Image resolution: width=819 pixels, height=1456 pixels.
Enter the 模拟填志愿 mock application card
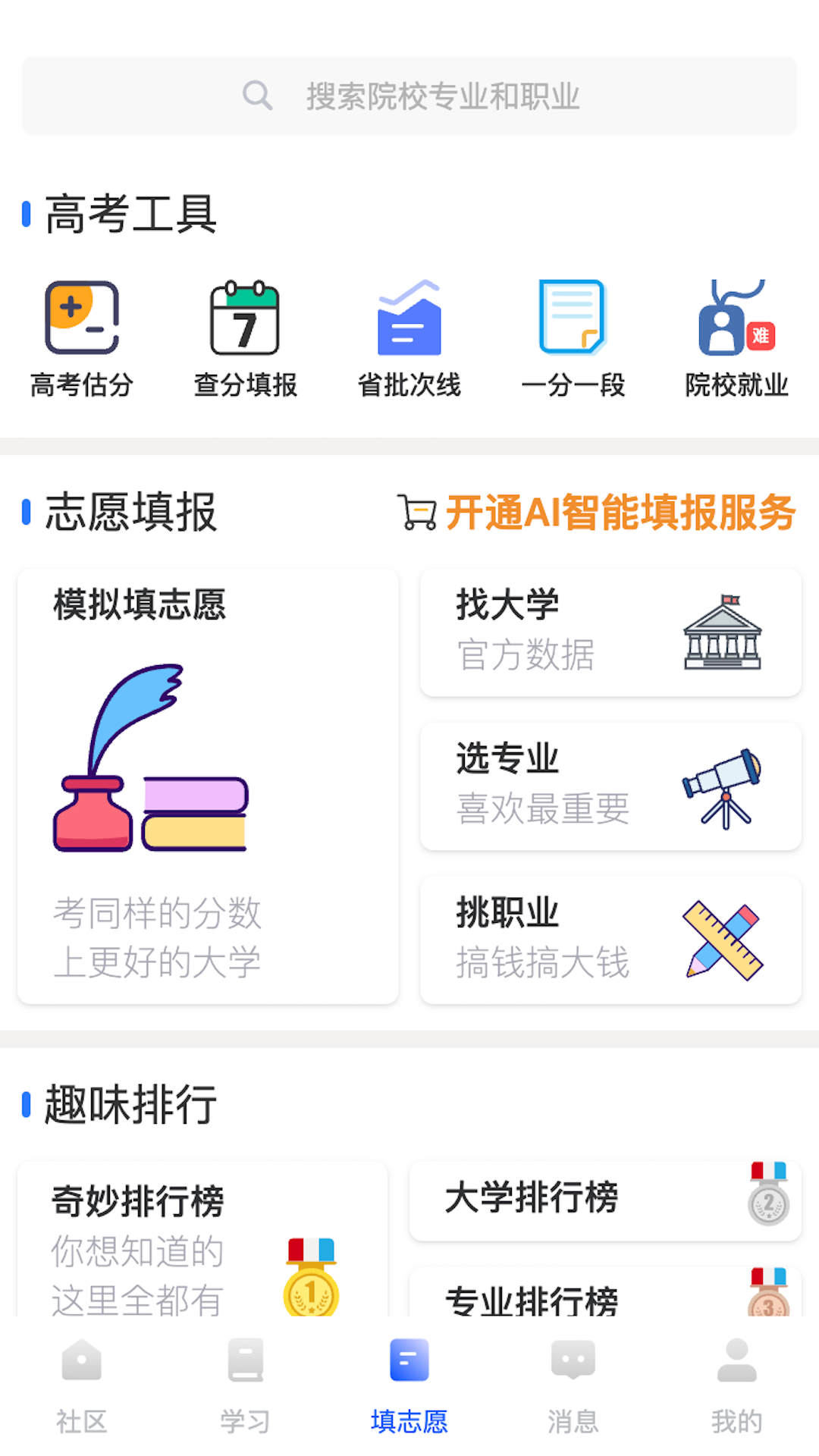click(208, 785)
